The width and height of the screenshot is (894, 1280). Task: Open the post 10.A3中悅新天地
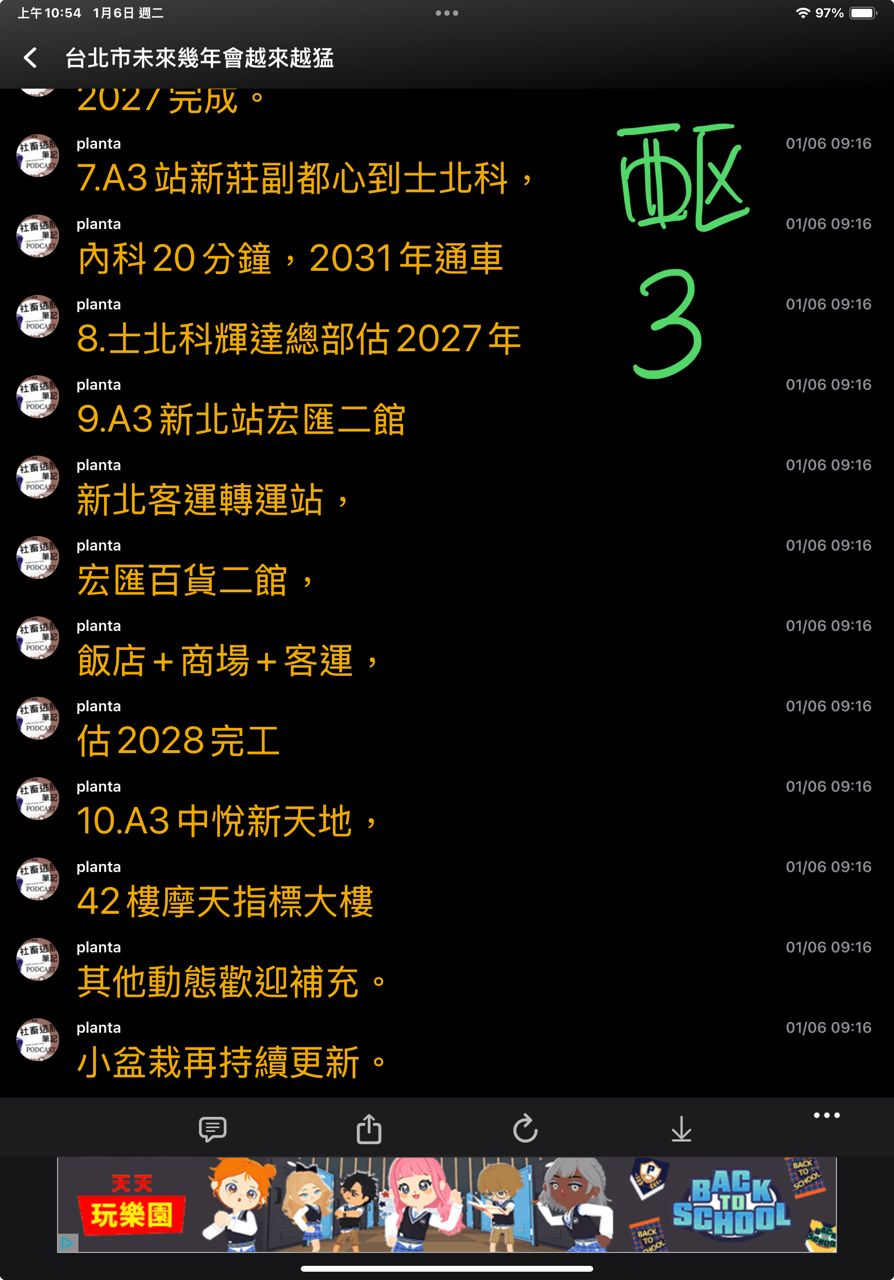coord(229,822)
